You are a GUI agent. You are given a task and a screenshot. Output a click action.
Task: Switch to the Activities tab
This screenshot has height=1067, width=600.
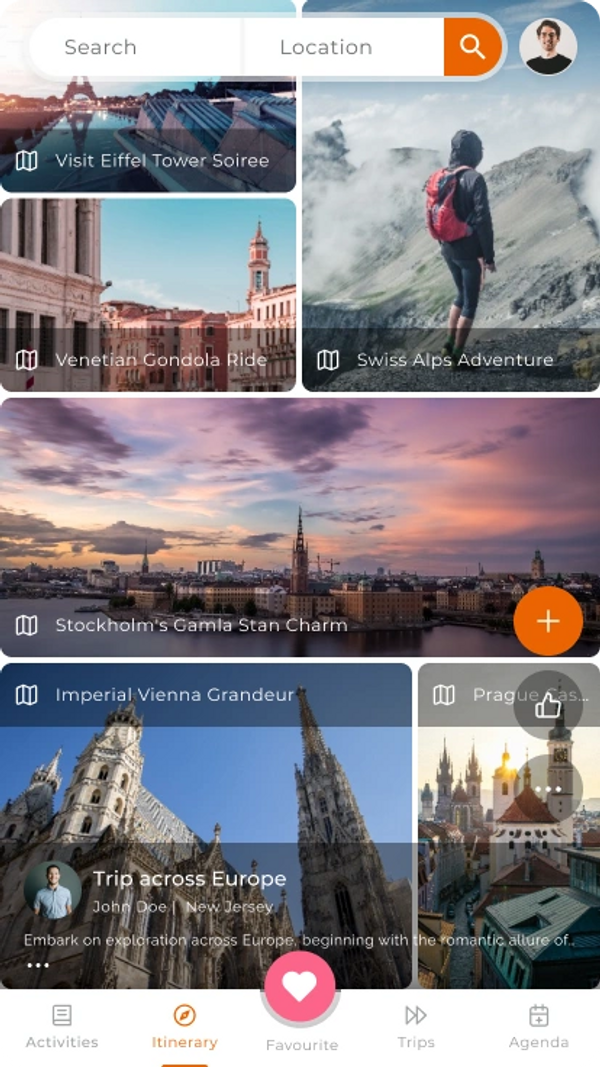pyautogui.click(x=62, y=1027)
